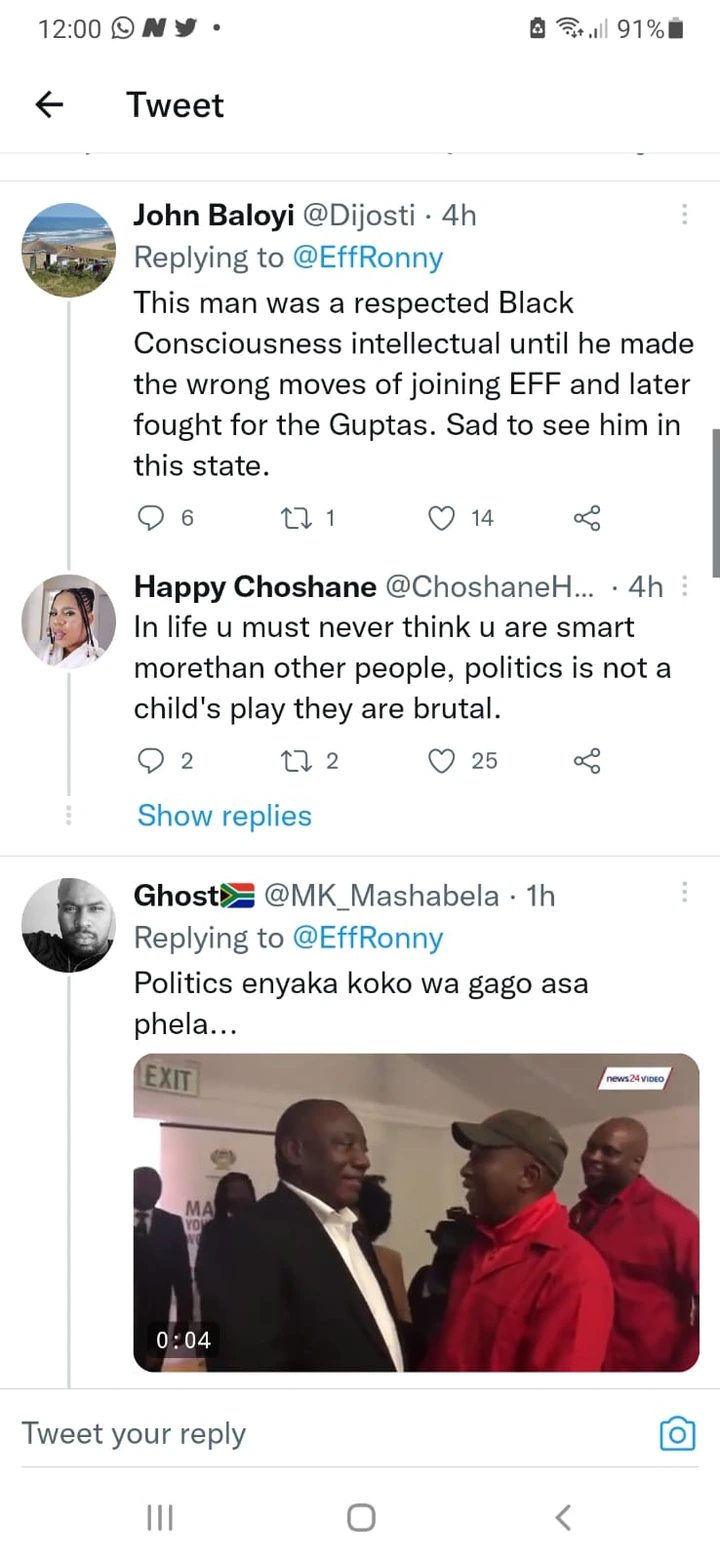This screenshot has height=1560, width=720.
Task: Open the overflow menu on Happy Choshane's tweet
Action: (685, 587)
